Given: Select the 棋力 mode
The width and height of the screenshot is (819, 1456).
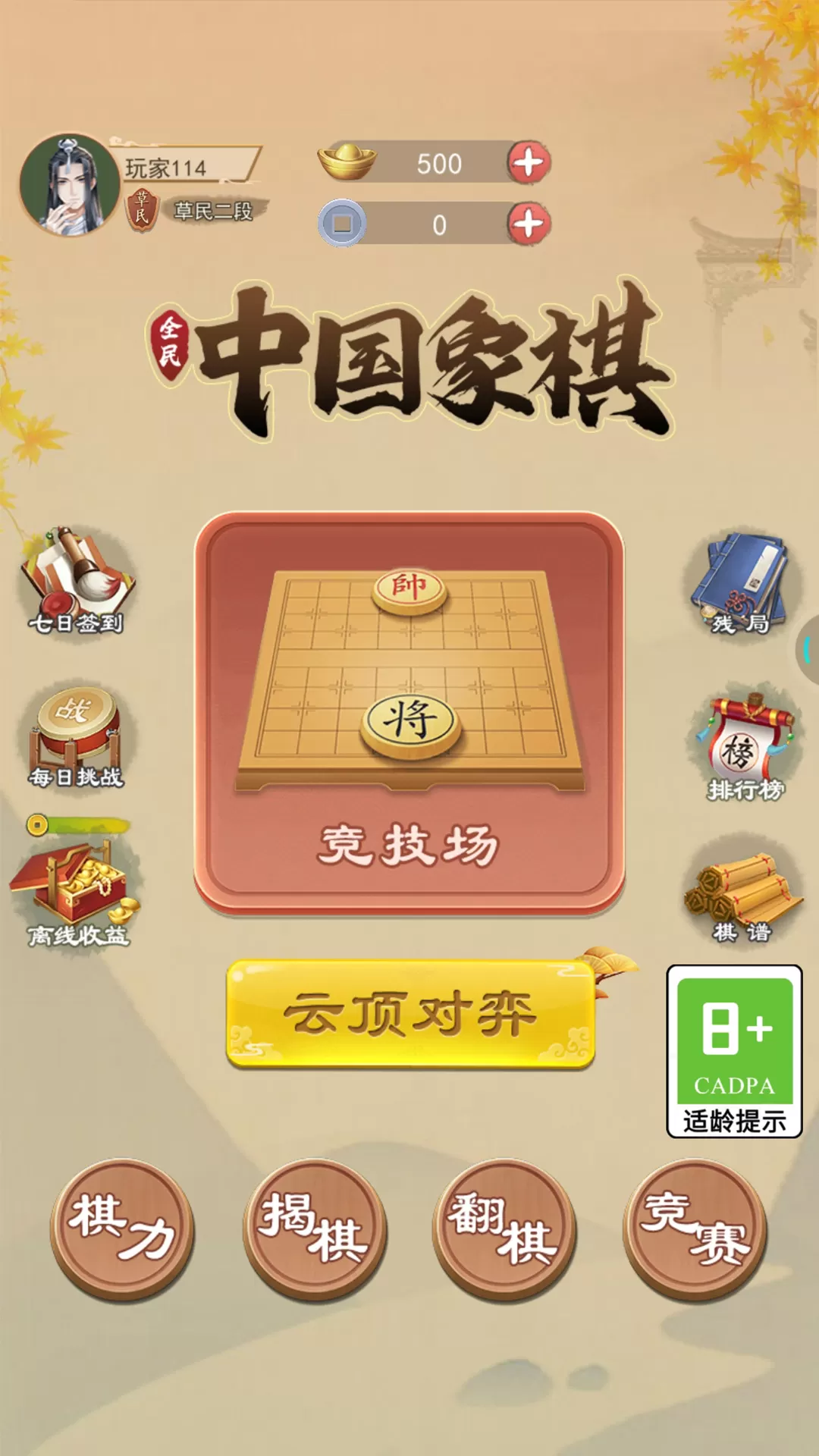Looking at the screenshot, I should point(122,1230).
